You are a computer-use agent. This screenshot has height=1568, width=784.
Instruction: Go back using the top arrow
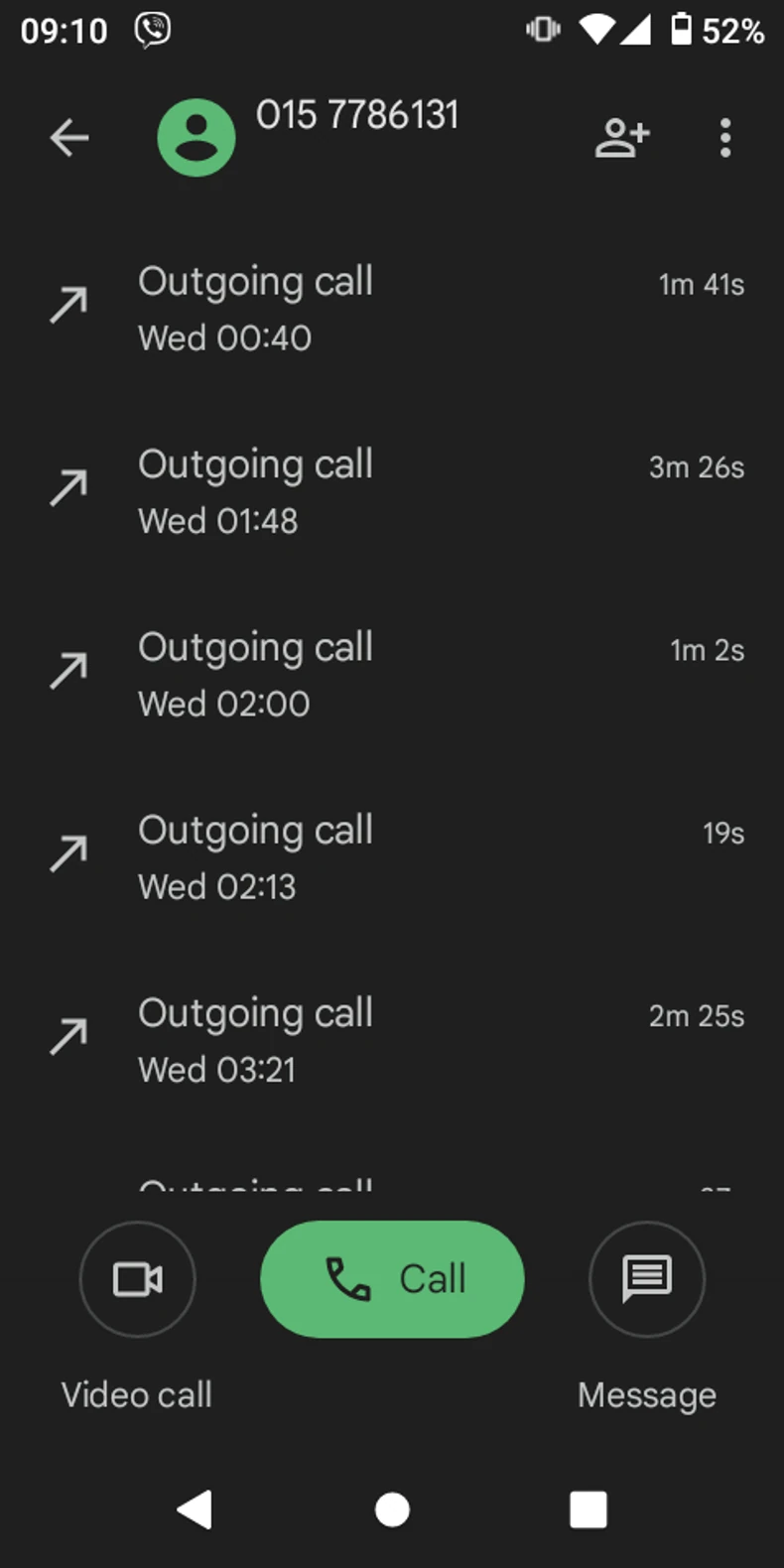pyautogui.click(x=69, y=138)
